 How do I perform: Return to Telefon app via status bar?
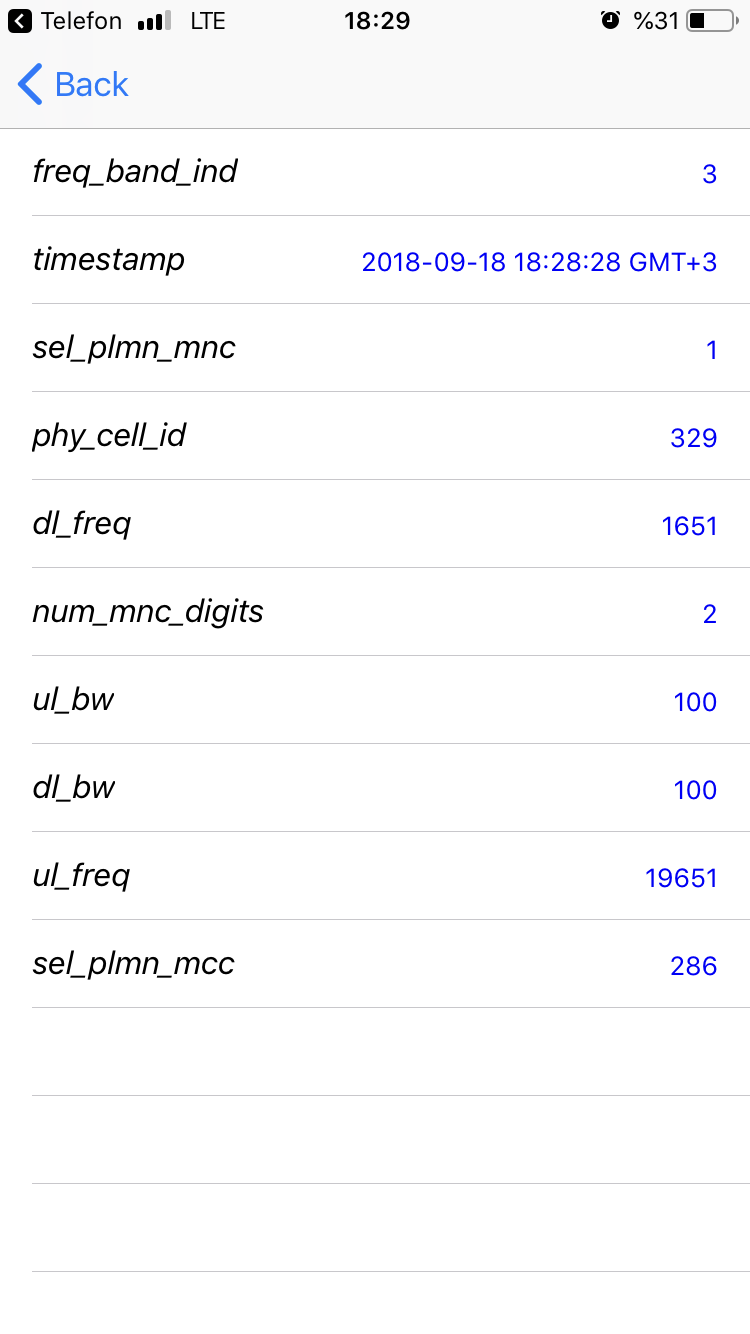pos(65,21)
